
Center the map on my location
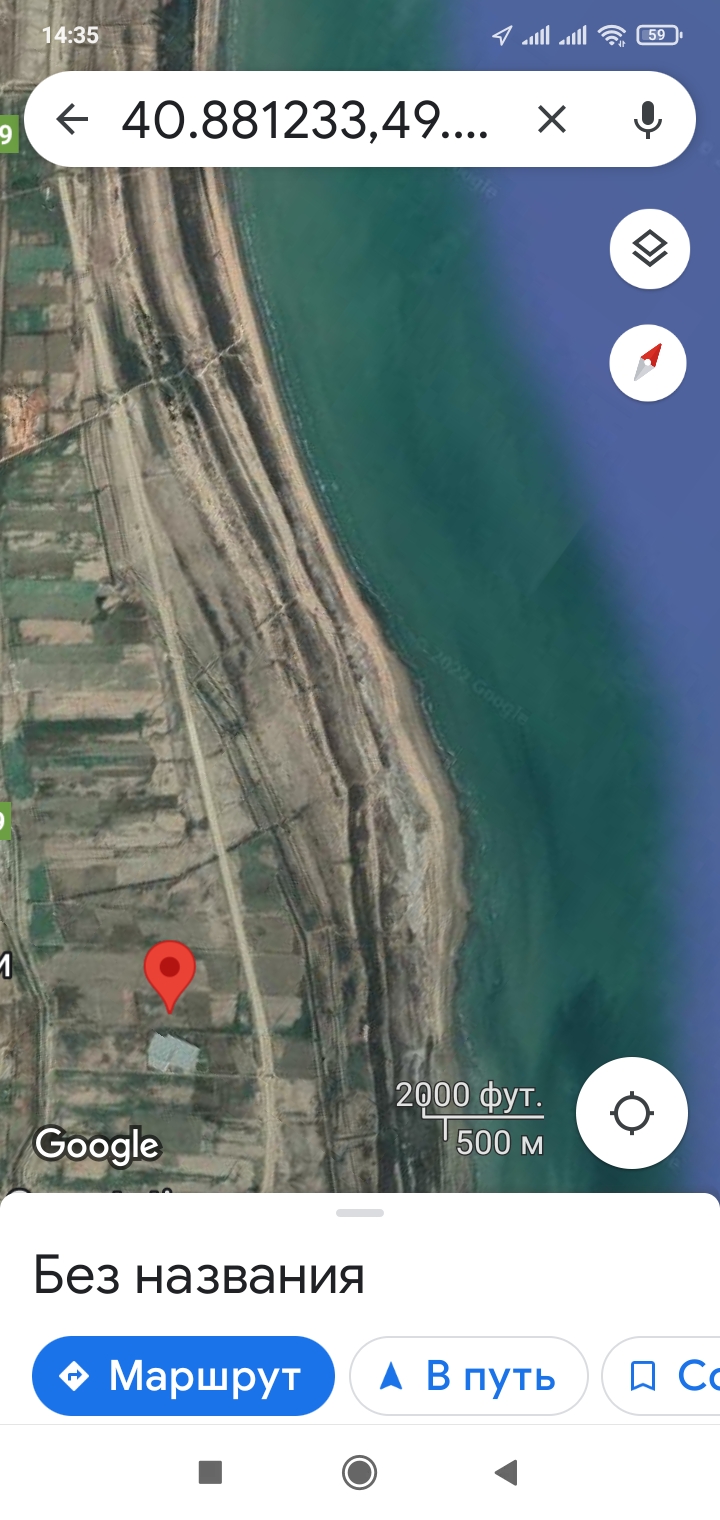(x=632, y=1113)
